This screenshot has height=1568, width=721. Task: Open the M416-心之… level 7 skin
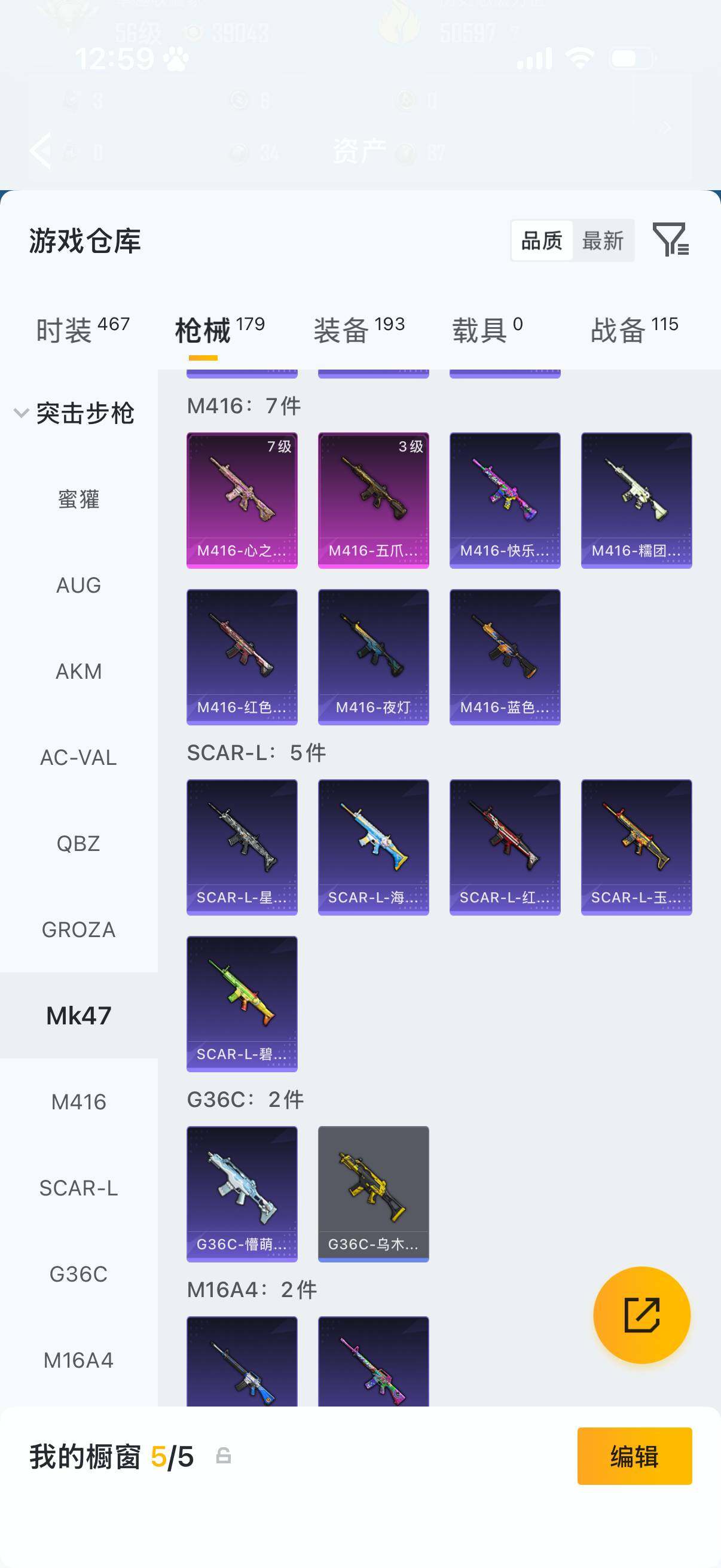242,500
